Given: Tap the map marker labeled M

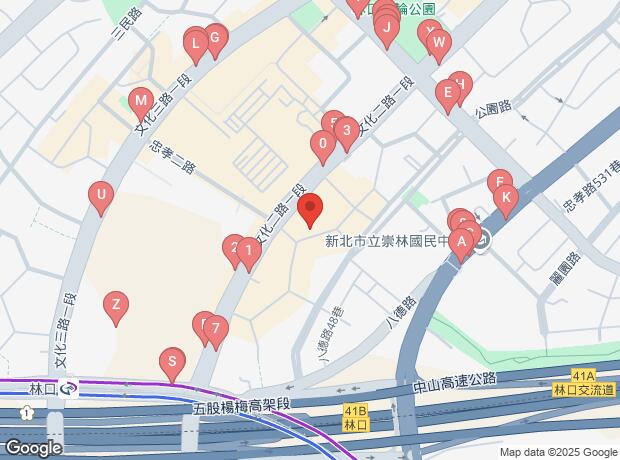Looking at the screenshot, I should 141,100.
